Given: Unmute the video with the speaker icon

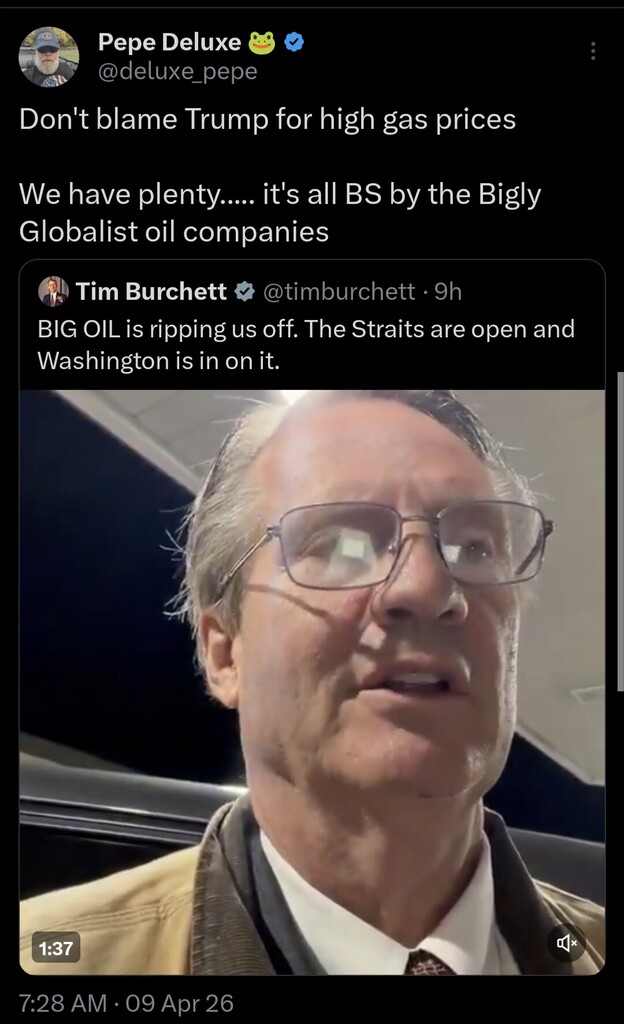Looking at the screenshot, I should [568, 942].
